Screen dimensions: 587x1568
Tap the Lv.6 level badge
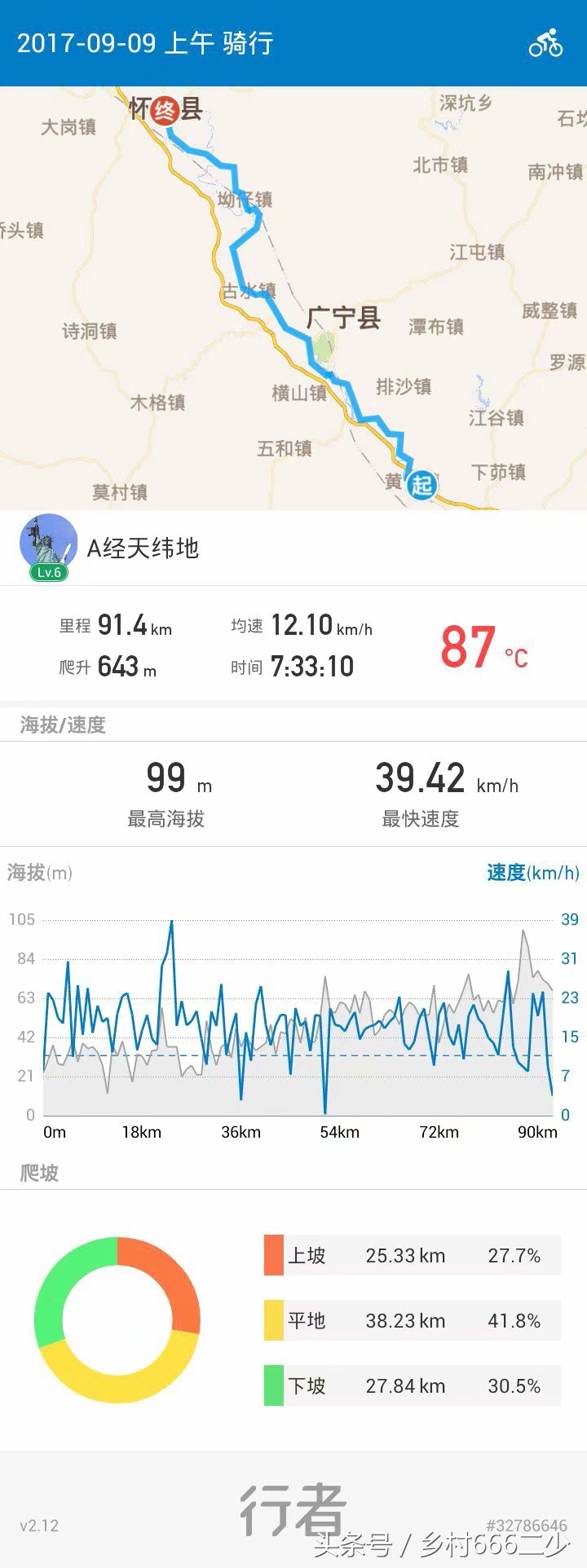(51, 573)
